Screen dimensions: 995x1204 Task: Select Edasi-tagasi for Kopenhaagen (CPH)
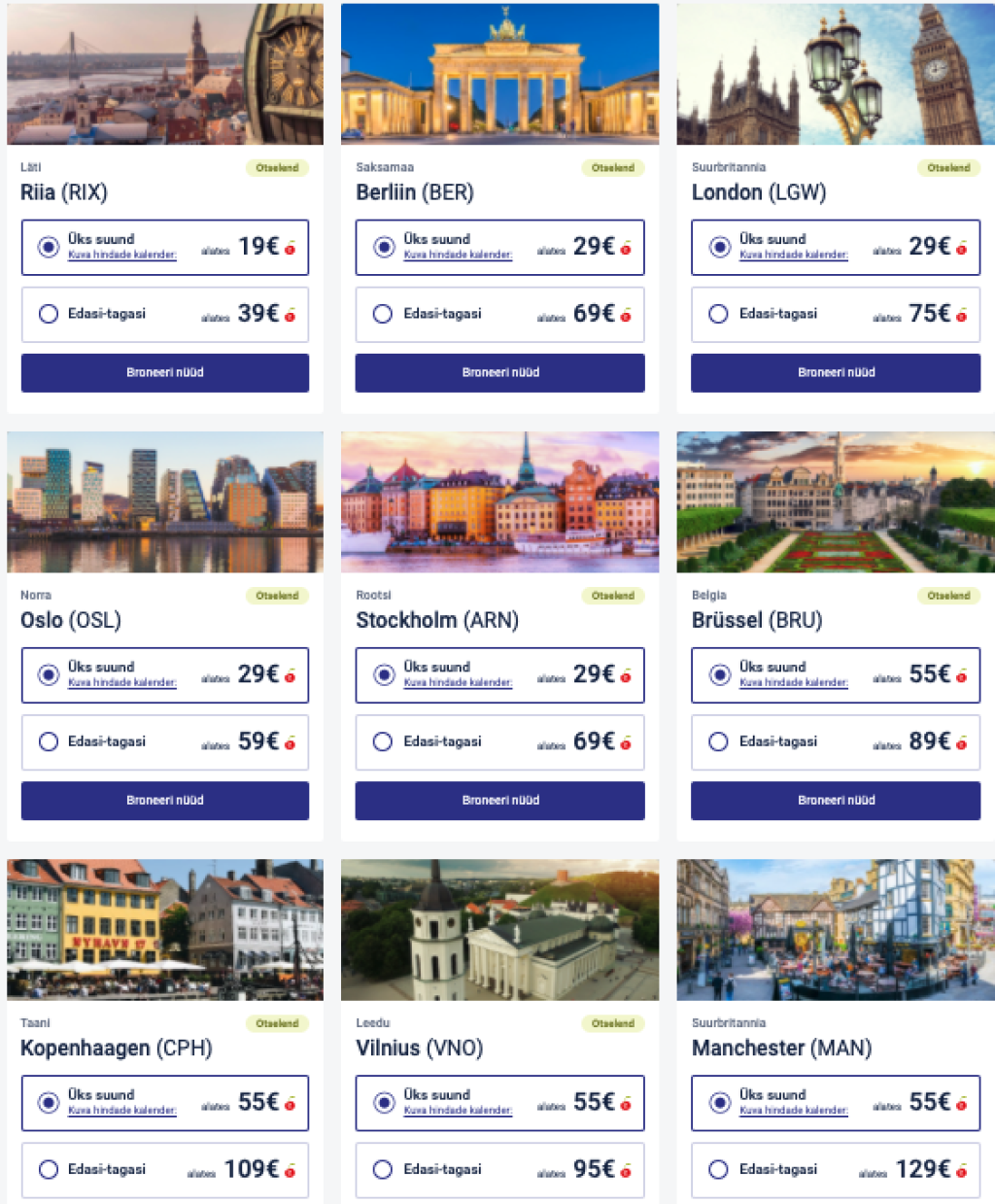49,1169
